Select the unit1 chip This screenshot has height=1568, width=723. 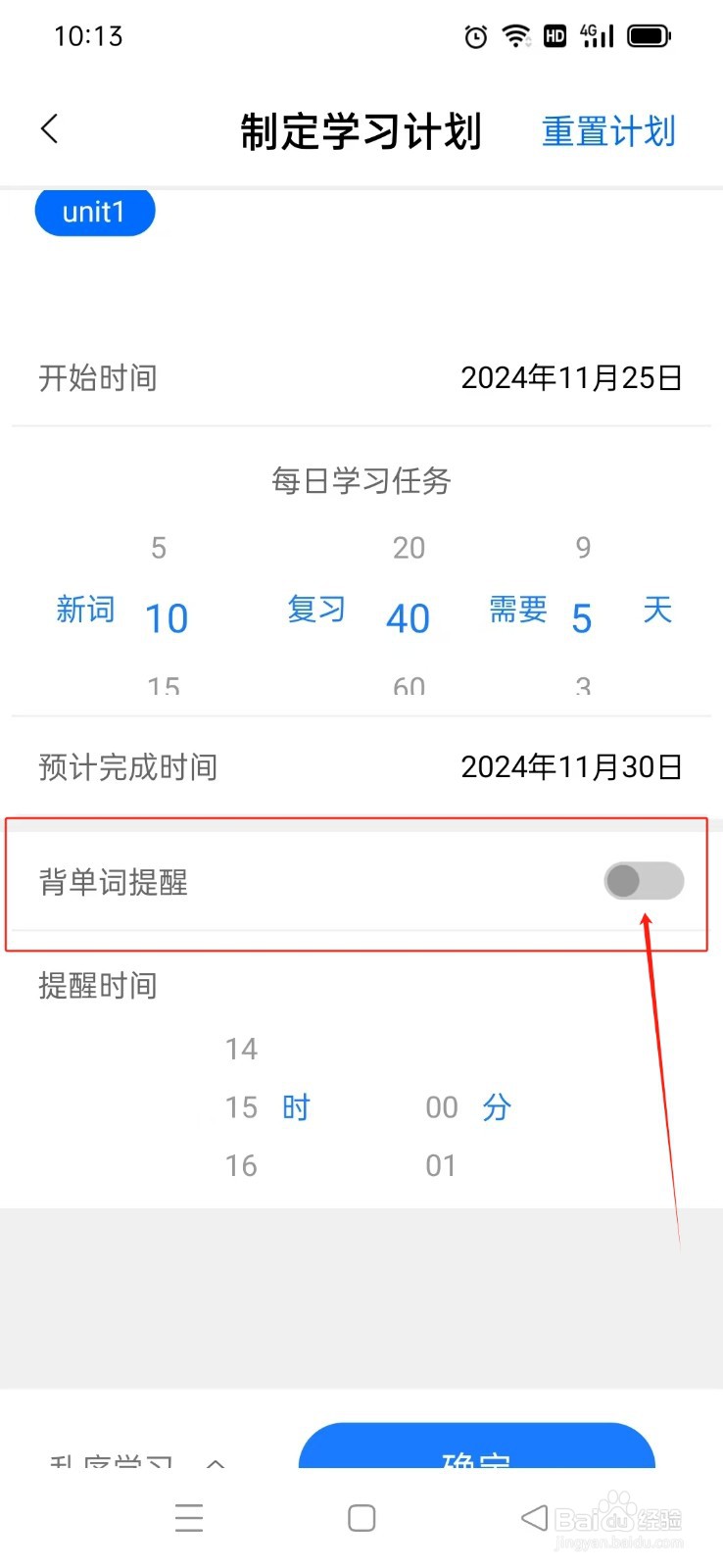94,211
